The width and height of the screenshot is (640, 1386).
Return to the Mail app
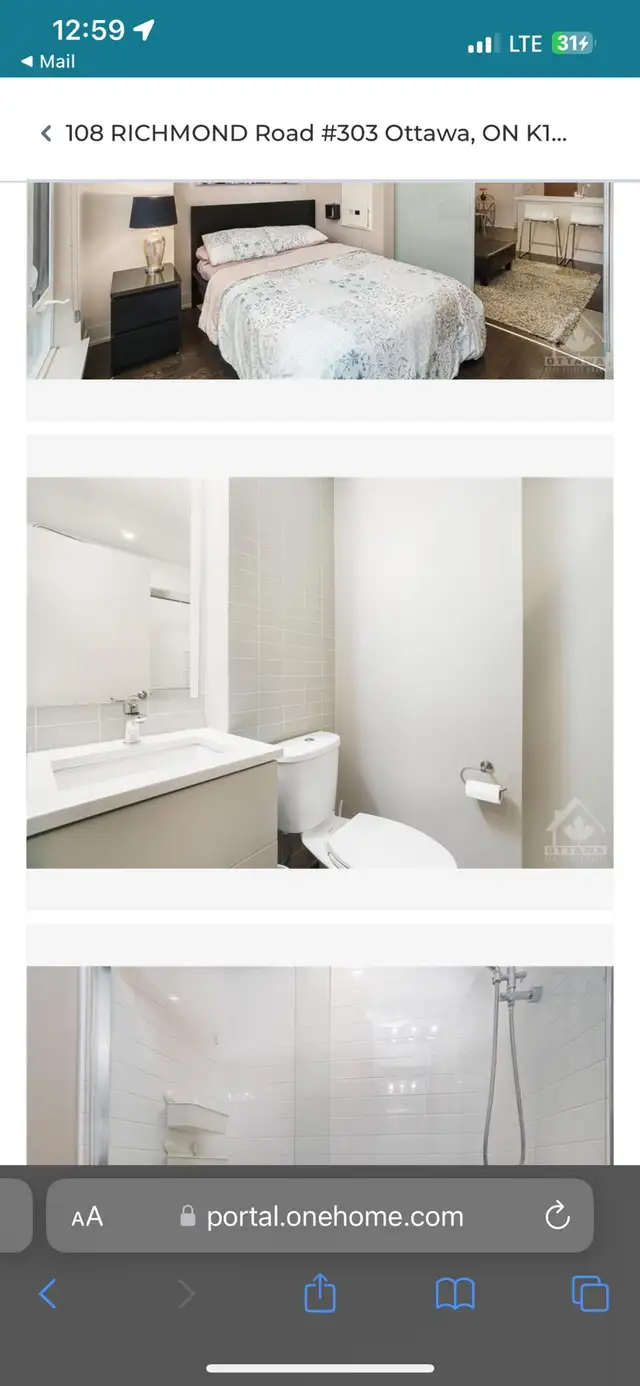click(48, 62)
